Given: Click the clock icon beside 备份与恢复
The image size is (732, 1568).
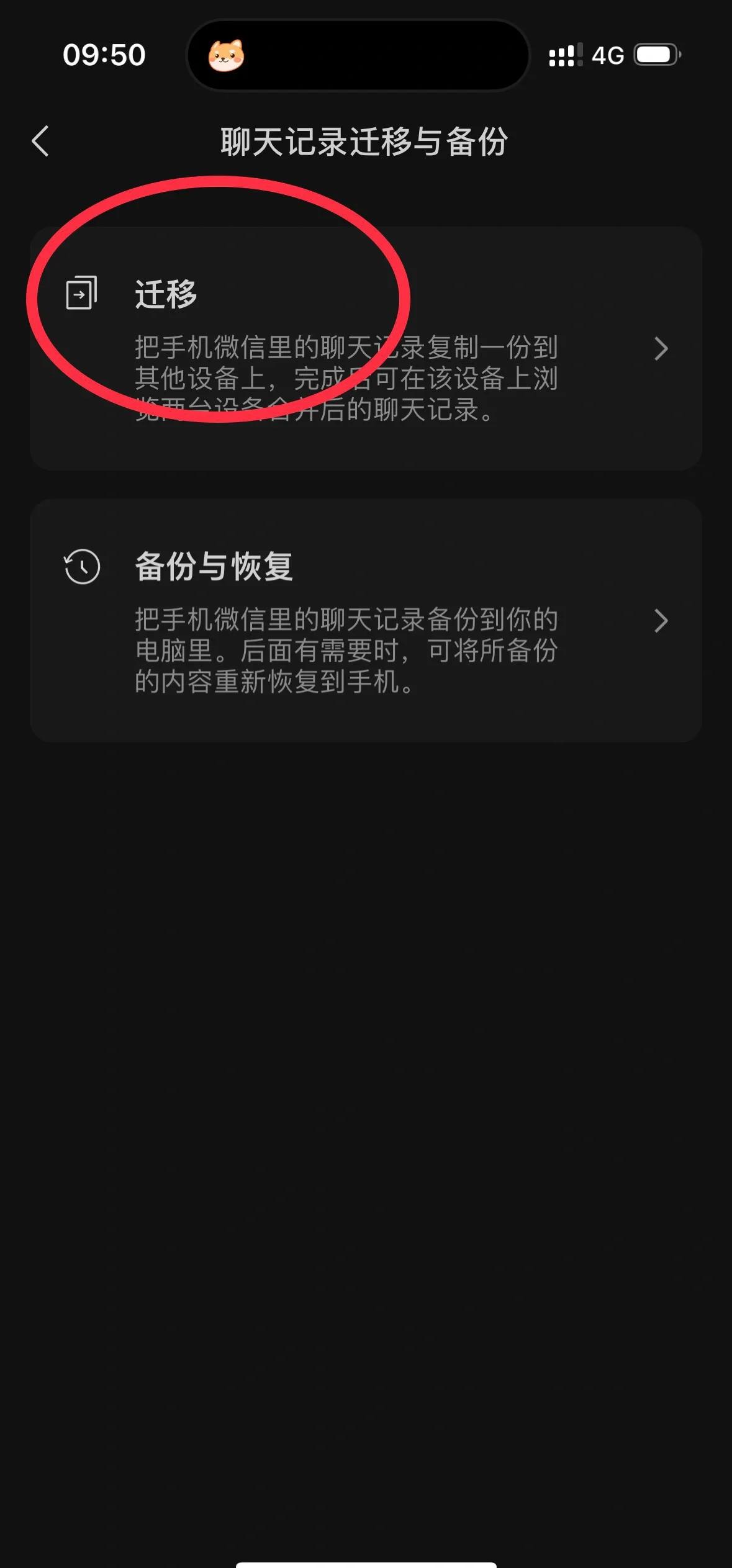Looking at the screenshot, I should [x=83, y=566].
